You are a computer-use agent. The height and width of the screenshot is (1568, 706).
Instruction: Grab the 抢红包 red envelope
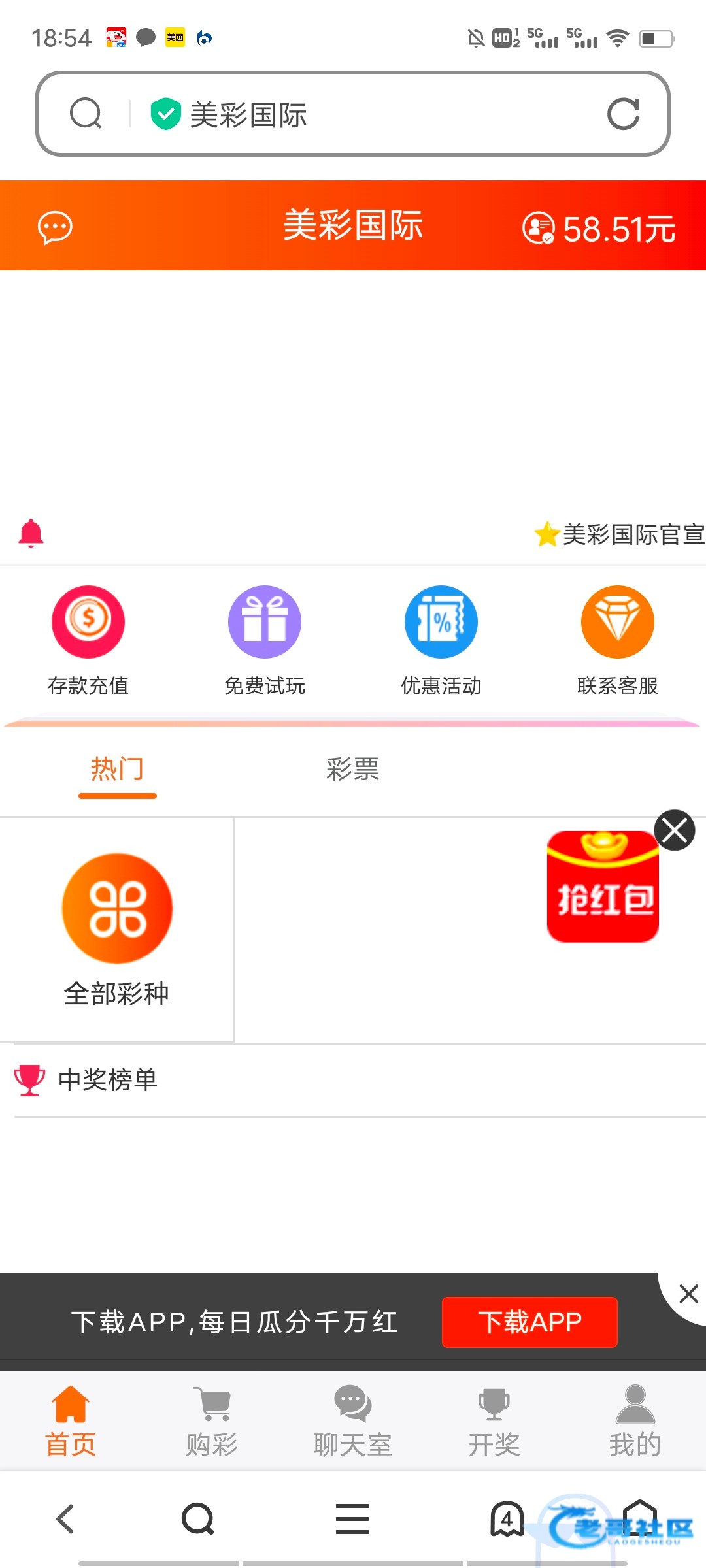click(602, 889)
